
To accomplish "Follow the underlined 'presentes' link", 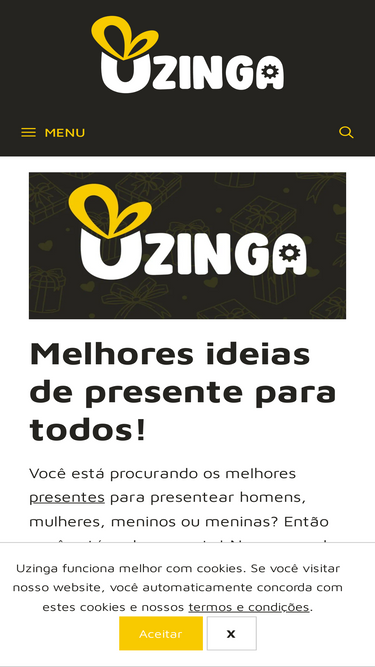I will [x=67, y=497].
